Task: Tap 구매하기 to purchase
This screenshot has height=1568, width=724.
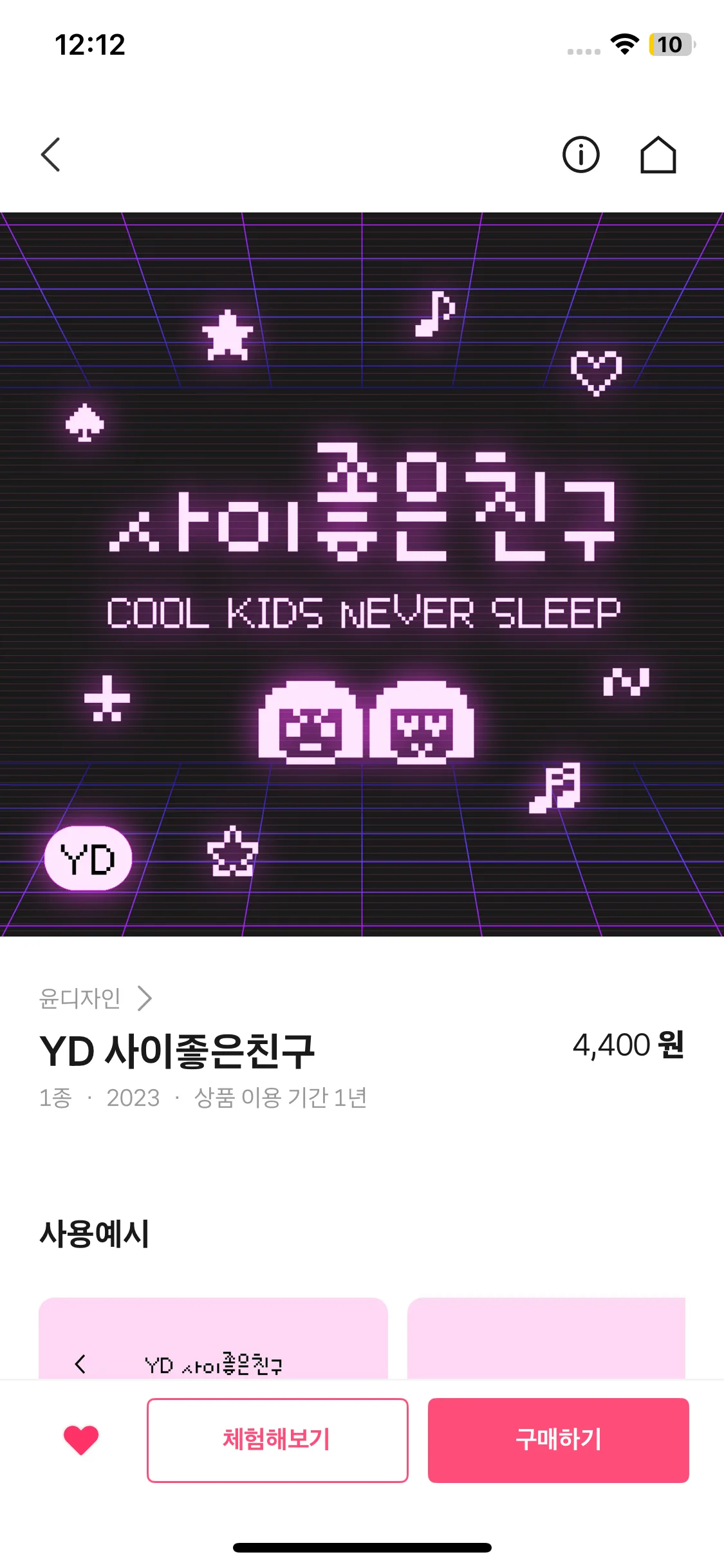Action: (558, 1440)
